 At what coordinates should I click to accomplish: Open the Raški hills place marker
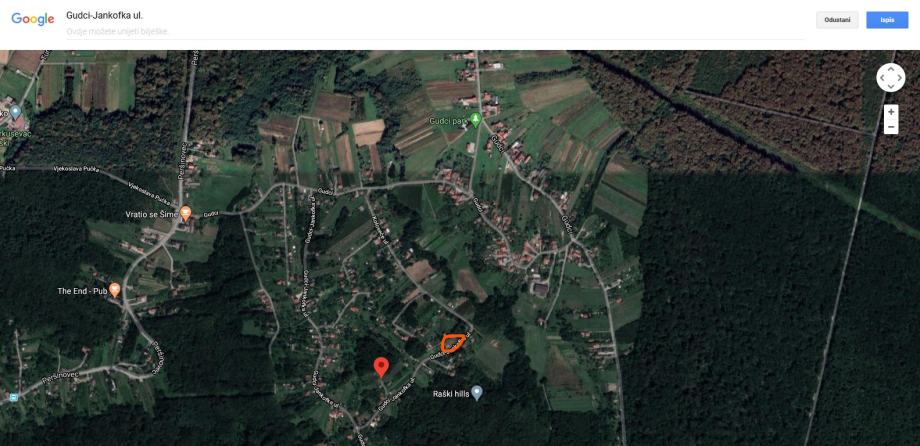coord(477,393)
